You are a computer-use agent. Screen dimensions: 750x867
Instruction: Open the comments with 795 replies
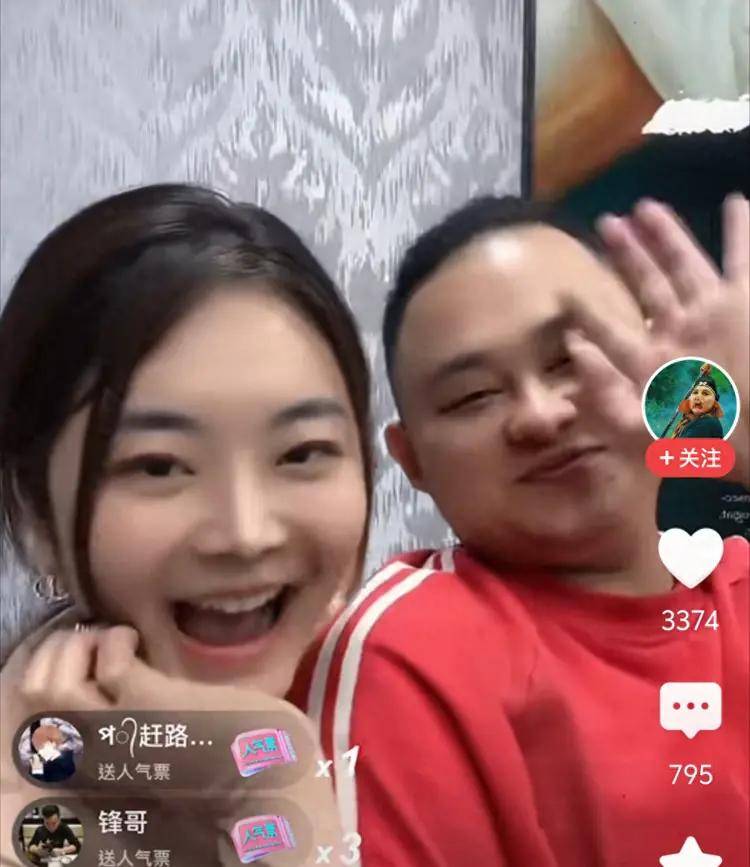click(690, 712)
